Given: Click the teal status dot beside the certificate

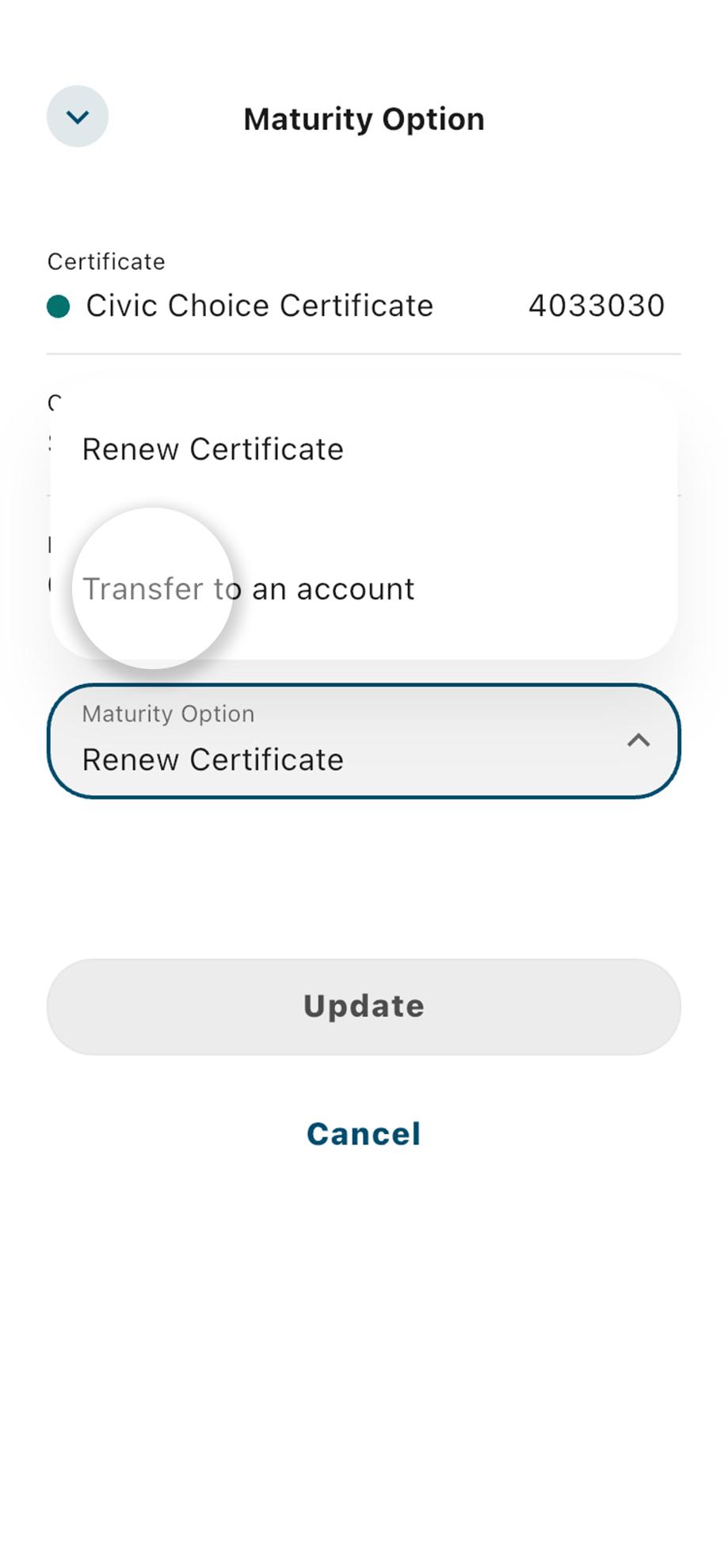Looking at the screenshot, I should click(59, 304).
